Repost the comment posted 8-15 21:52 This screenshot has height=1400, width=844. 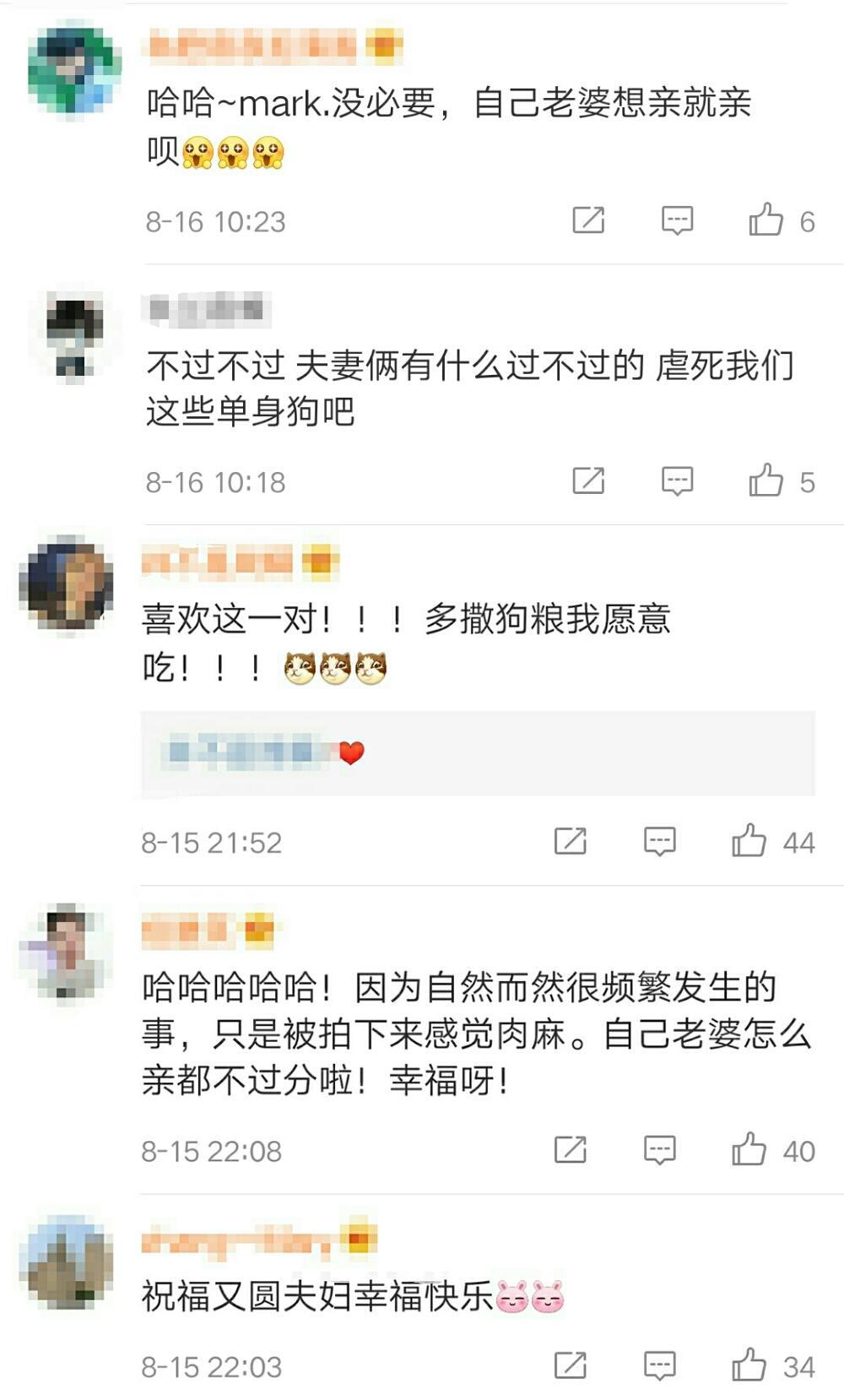[571, 842]
